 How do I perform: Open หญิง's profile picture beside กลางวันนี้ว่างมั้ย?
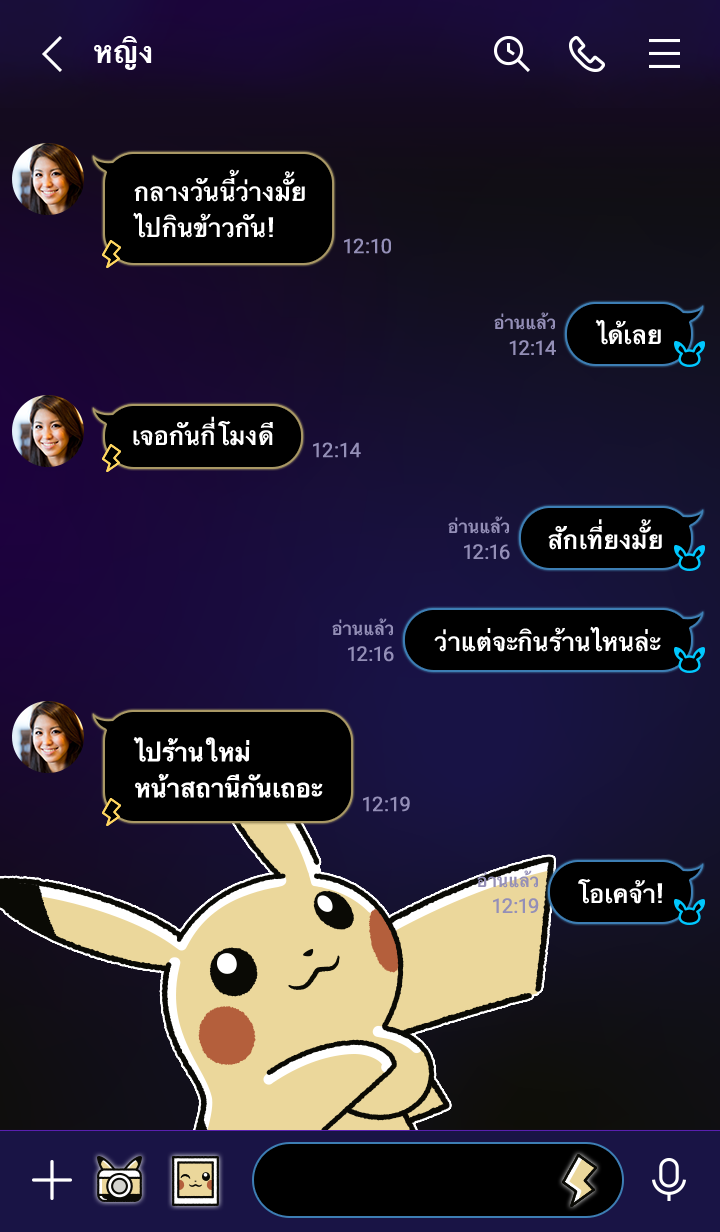pos(47,179)
